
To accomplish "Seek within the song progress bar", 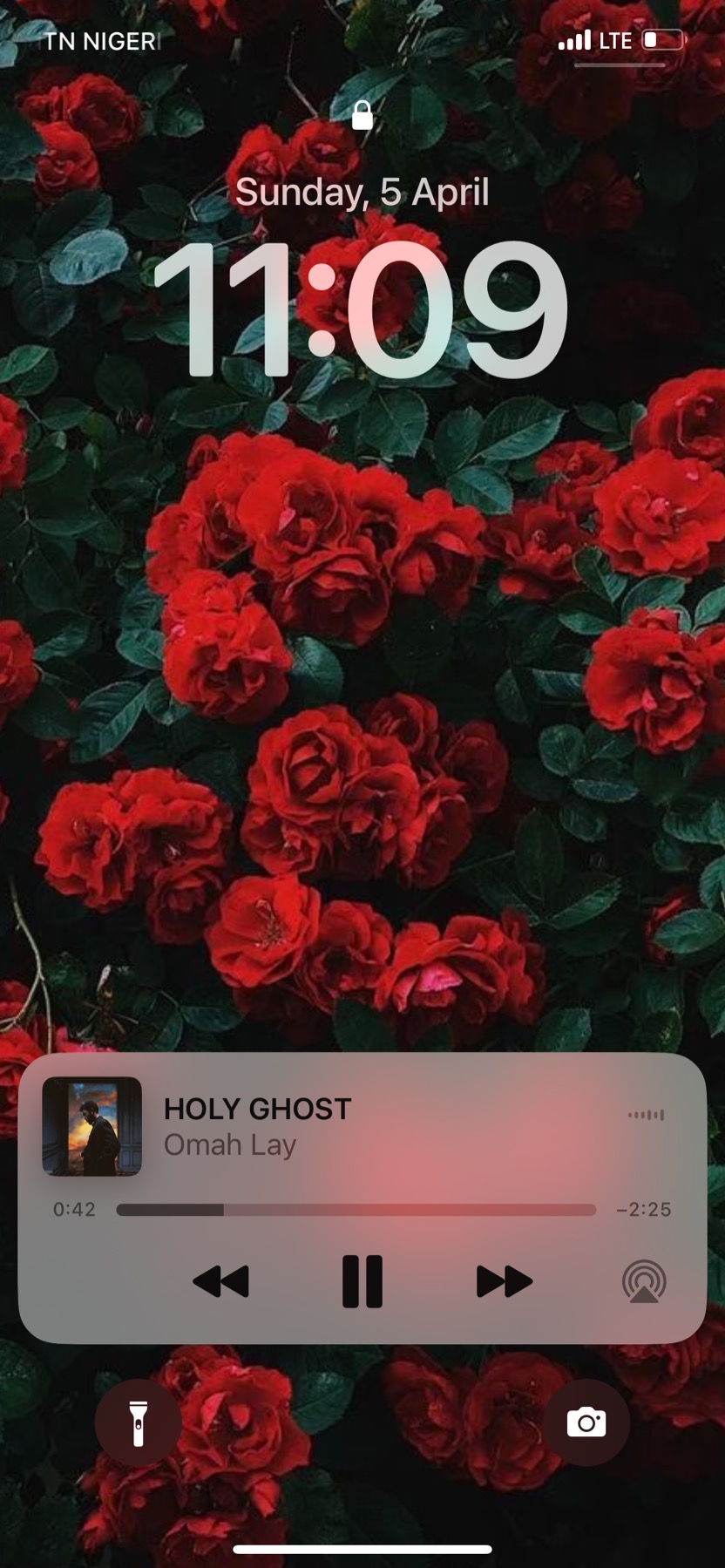I will point(356,1210).
